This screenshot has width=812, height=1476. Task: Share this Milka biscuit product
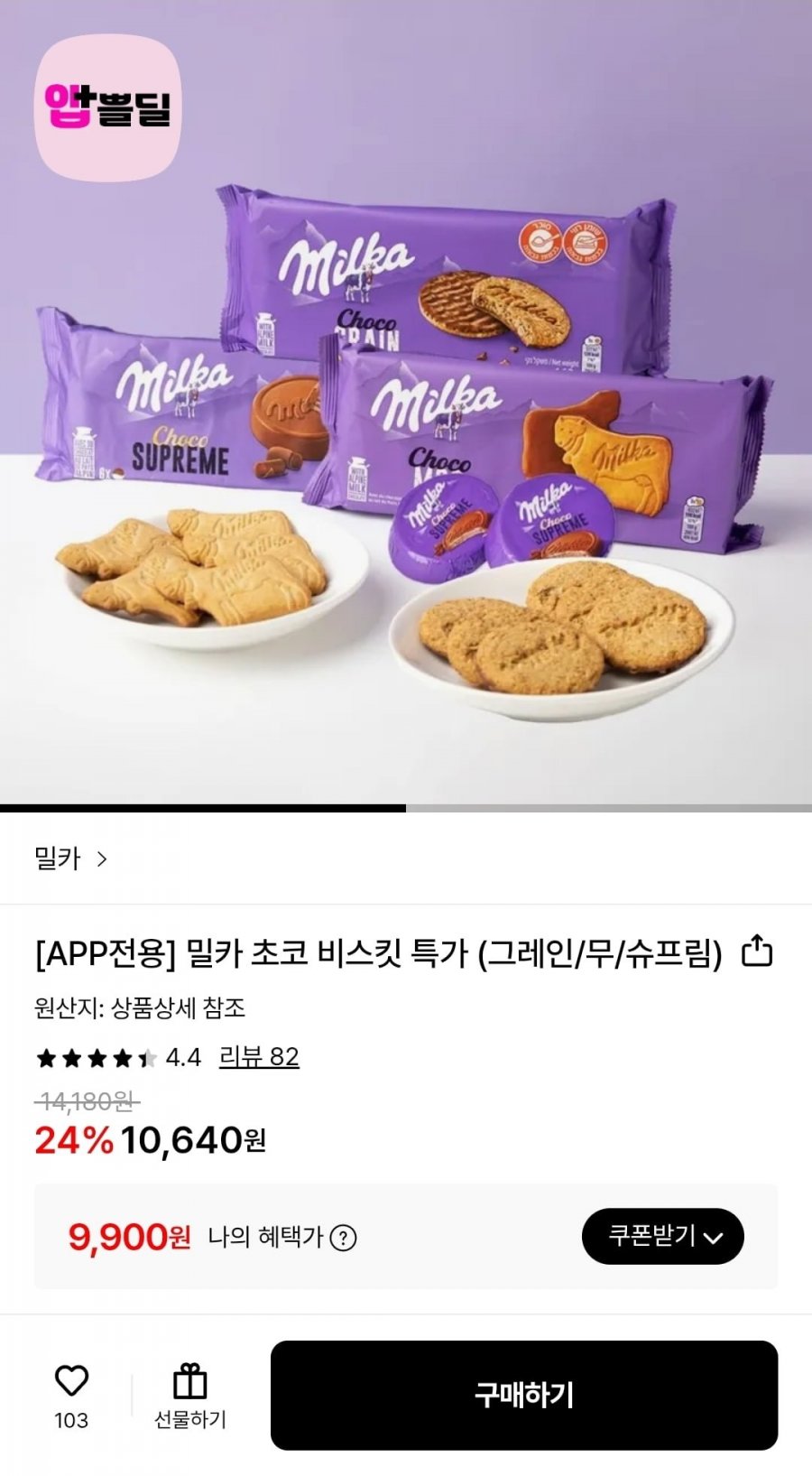point(757,952)
